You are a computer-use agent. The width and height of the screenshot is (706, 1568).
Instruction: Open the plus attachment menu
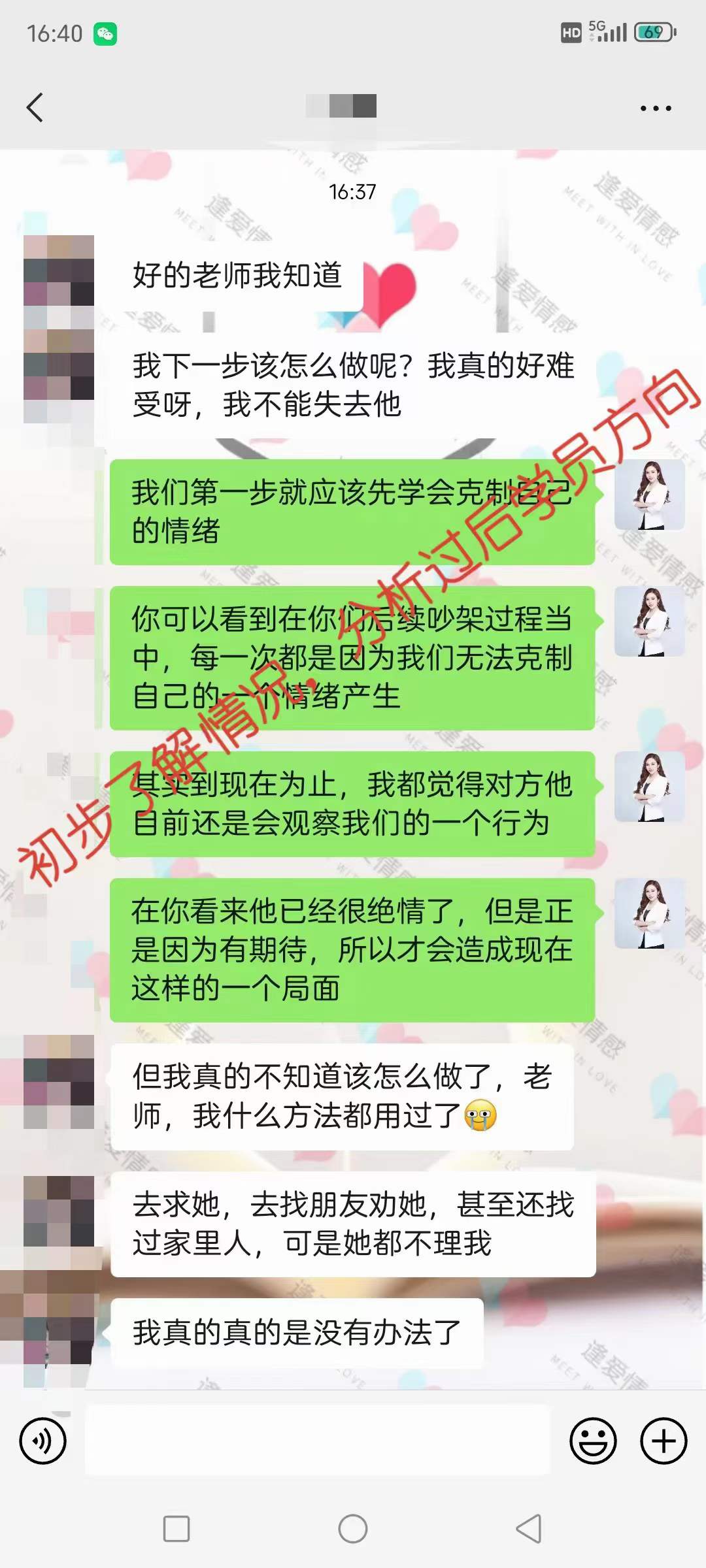664,1441
